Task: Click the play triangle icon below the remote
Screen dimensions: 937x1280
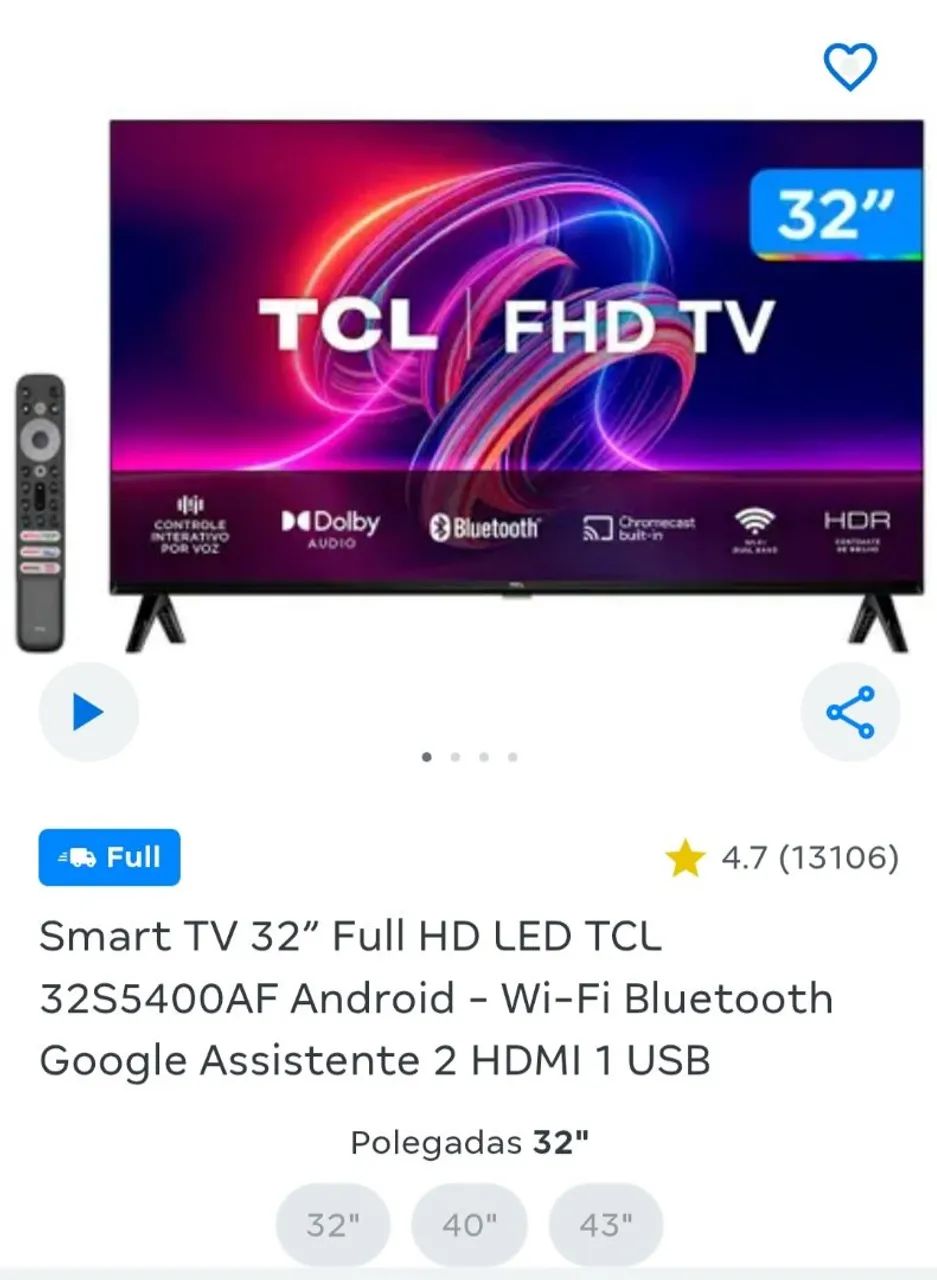Action: pos(88,712)
